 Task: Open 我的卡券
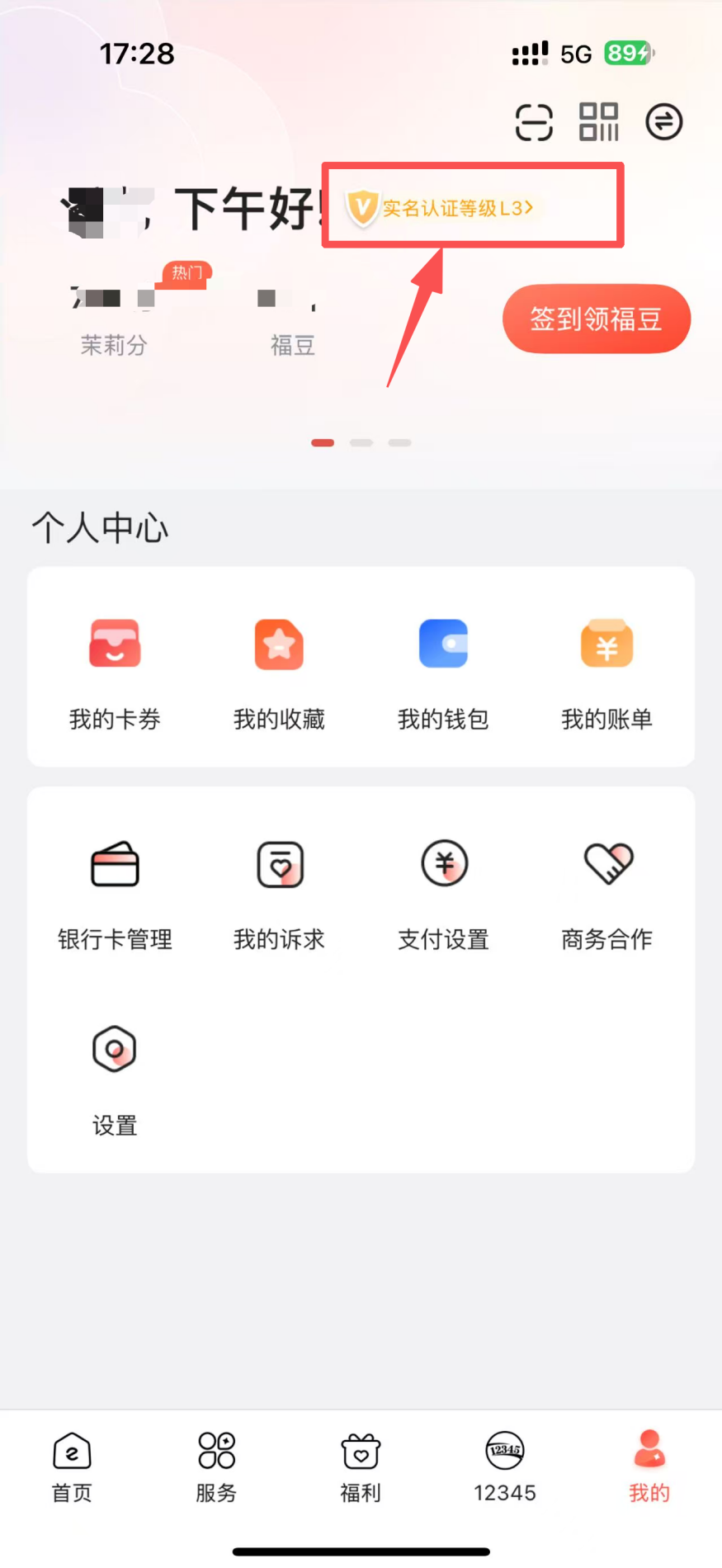click(x=115, y=670)
